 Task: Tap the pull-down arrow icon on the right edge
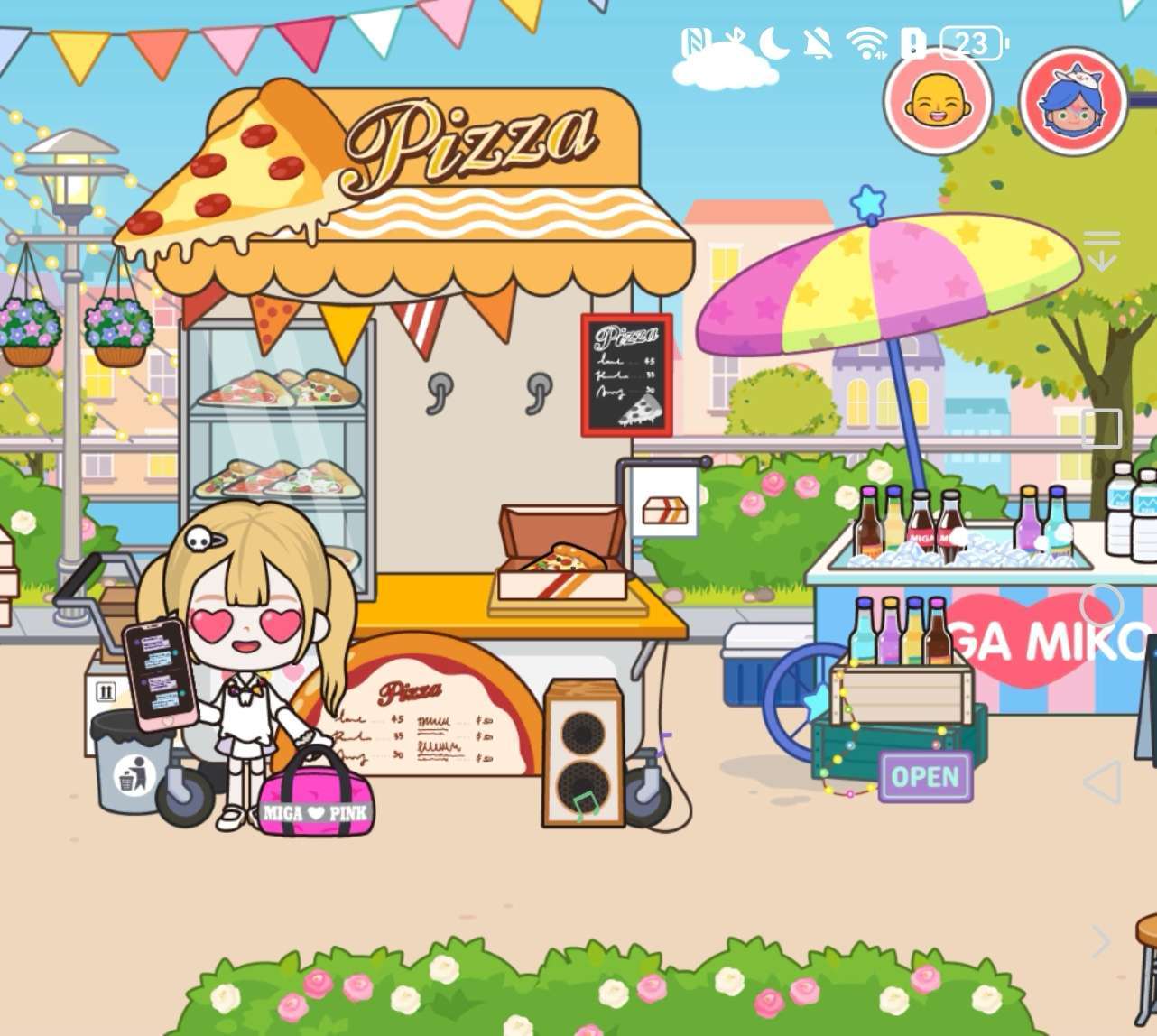pos(1101,251)
